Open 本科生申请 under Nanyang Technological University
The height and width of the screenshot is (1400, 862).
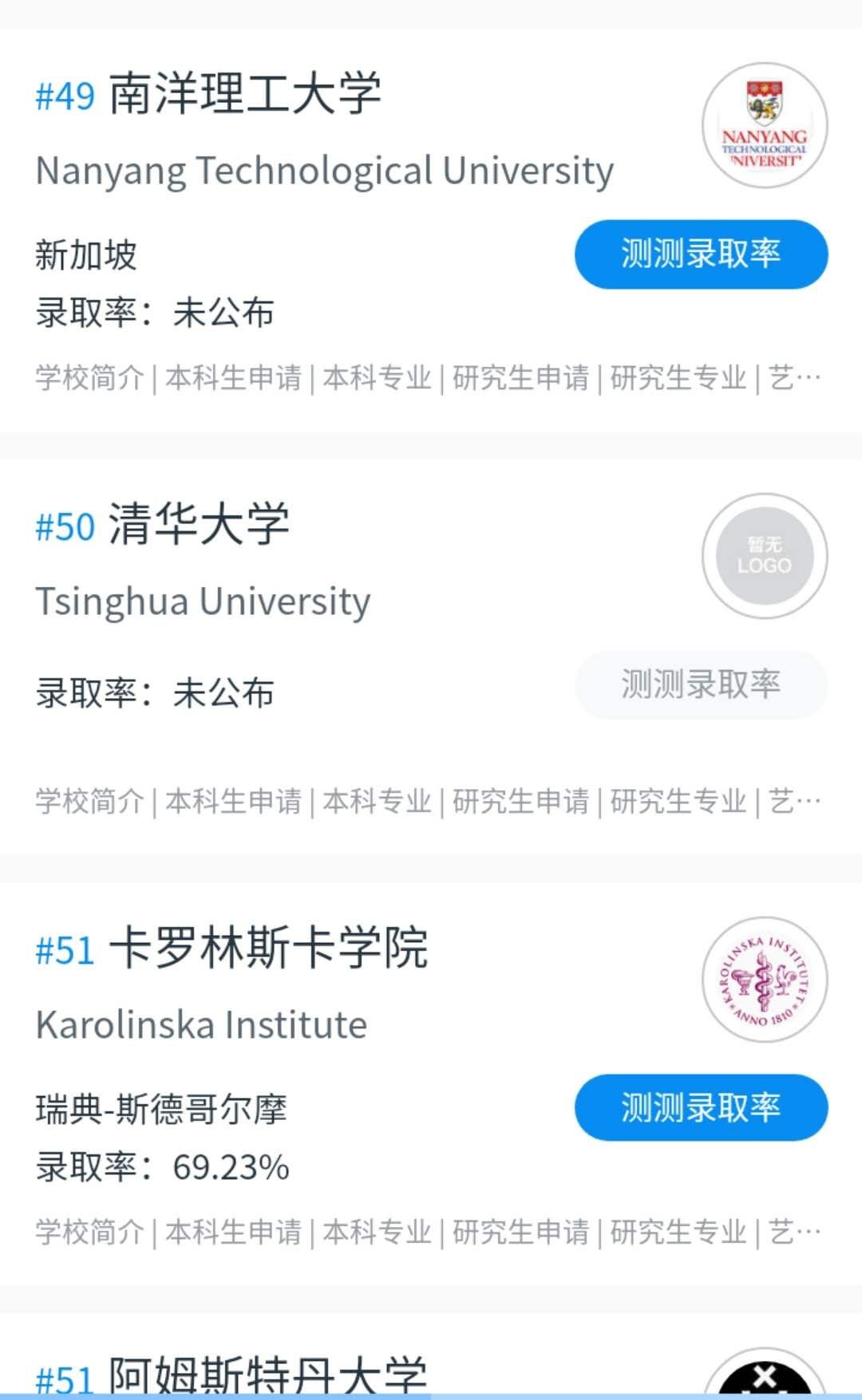234,377
